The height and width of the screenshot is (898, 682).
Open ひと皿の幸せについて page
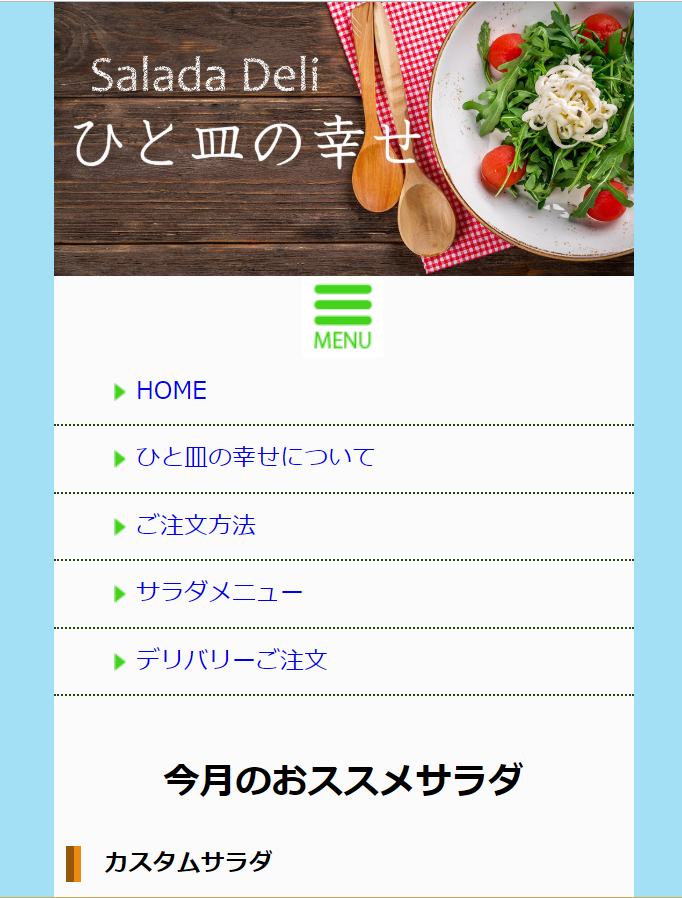tap(255, 458)
